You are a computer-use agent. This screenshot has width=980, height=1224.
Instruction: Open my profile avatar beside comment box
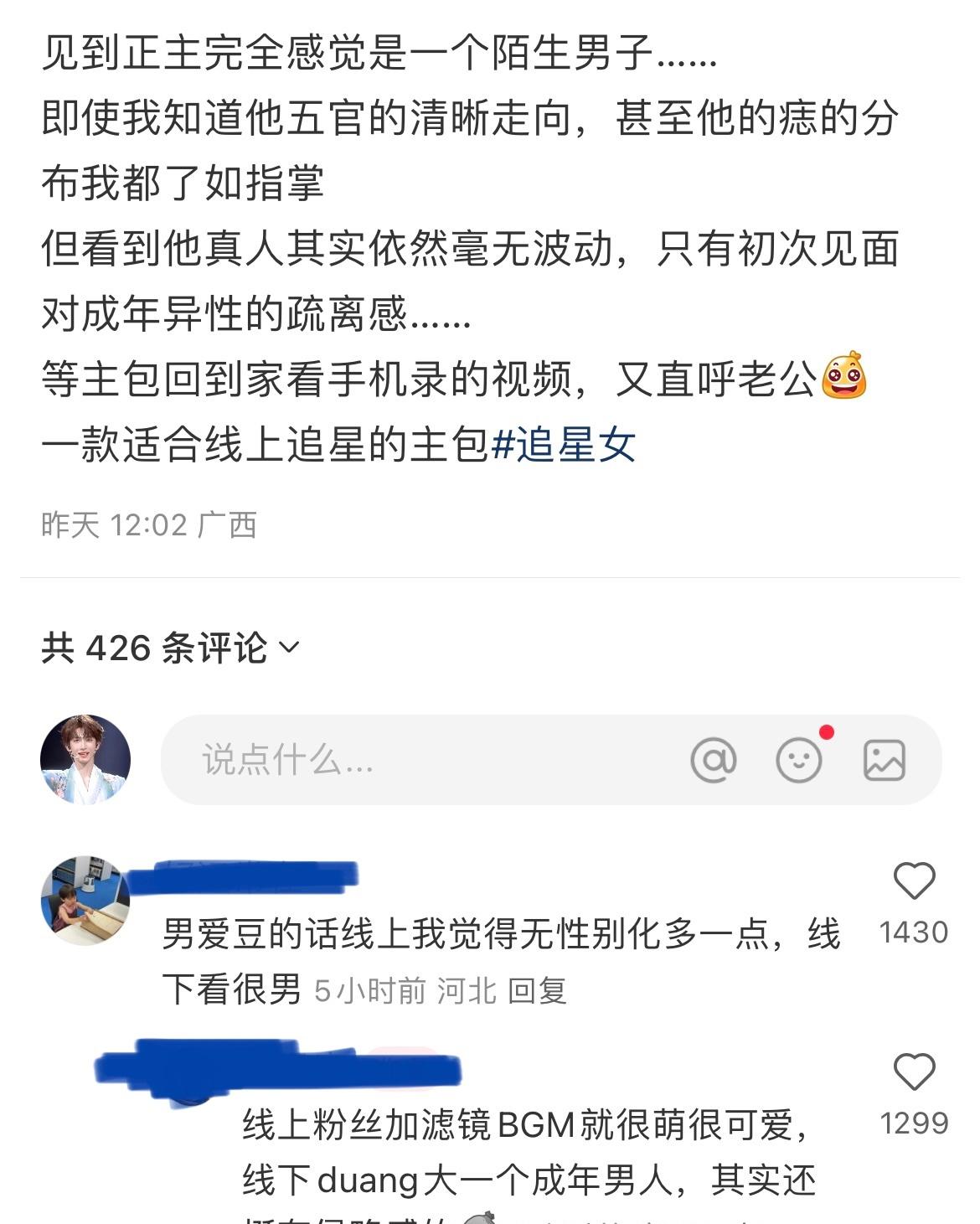click(x=85, y=760)
